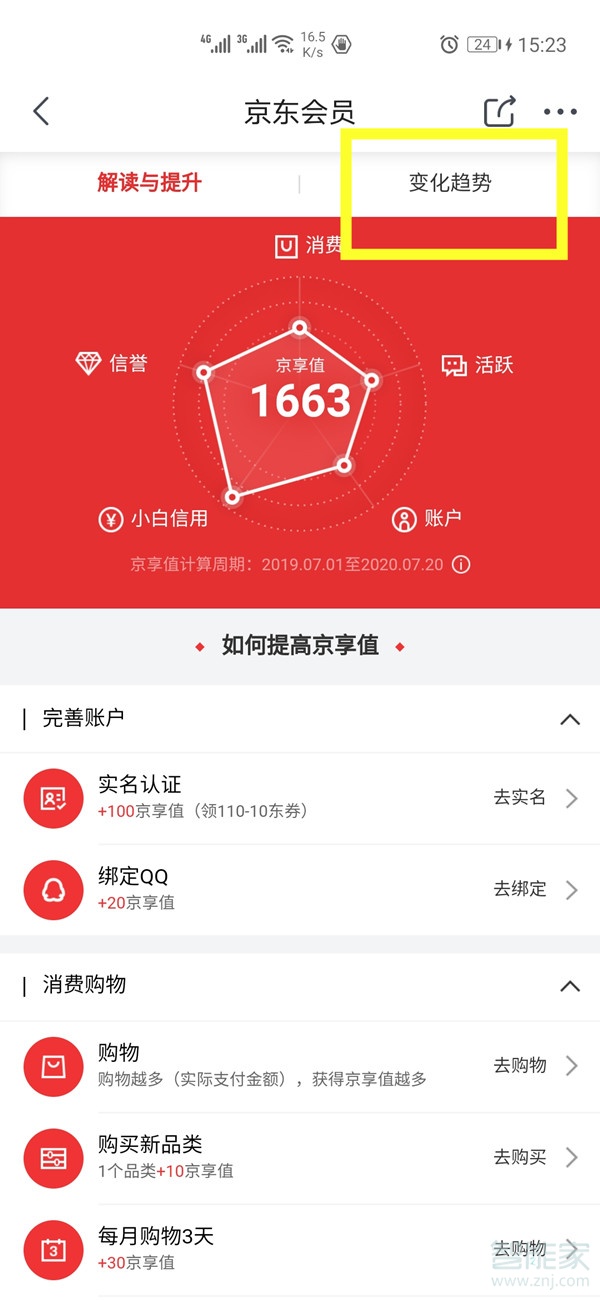Select 账户 dimension label
Image resolution: width=600 pixels, height=1300 pixels.
[x=427, y=519]
